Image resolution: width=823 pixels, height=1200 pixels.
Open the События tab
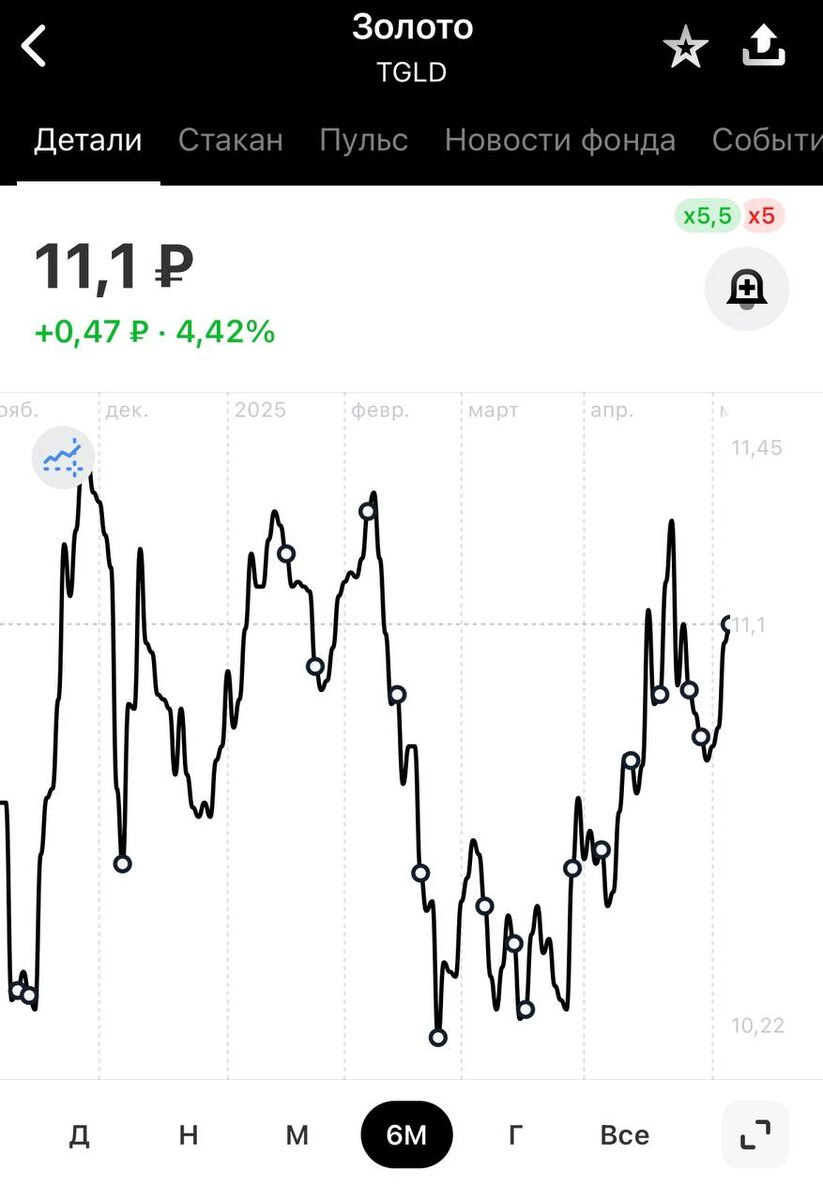click(x=766, y=140)
